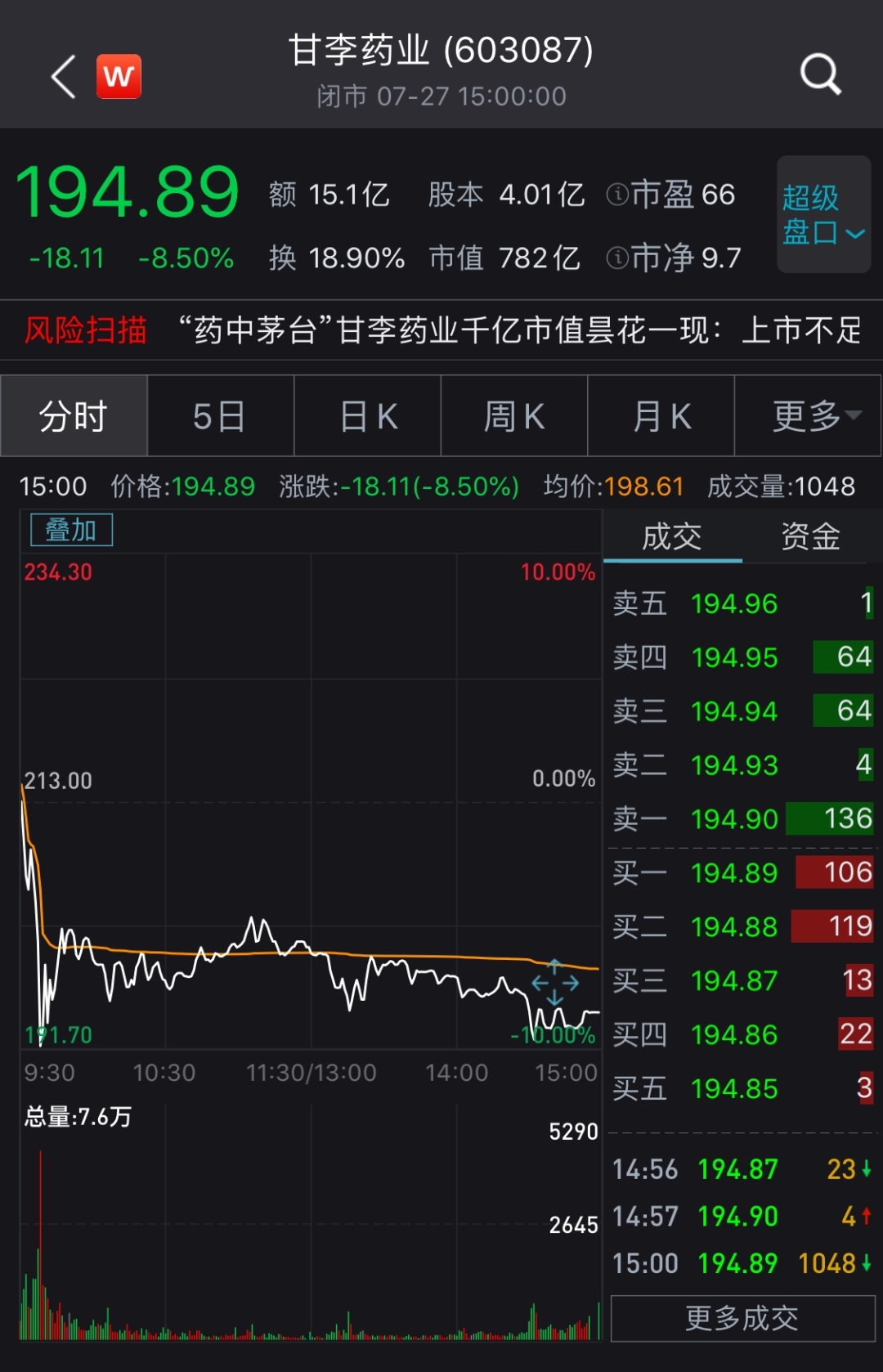Tap the red W icon
883x1372 pixels.
pos(119,77)
